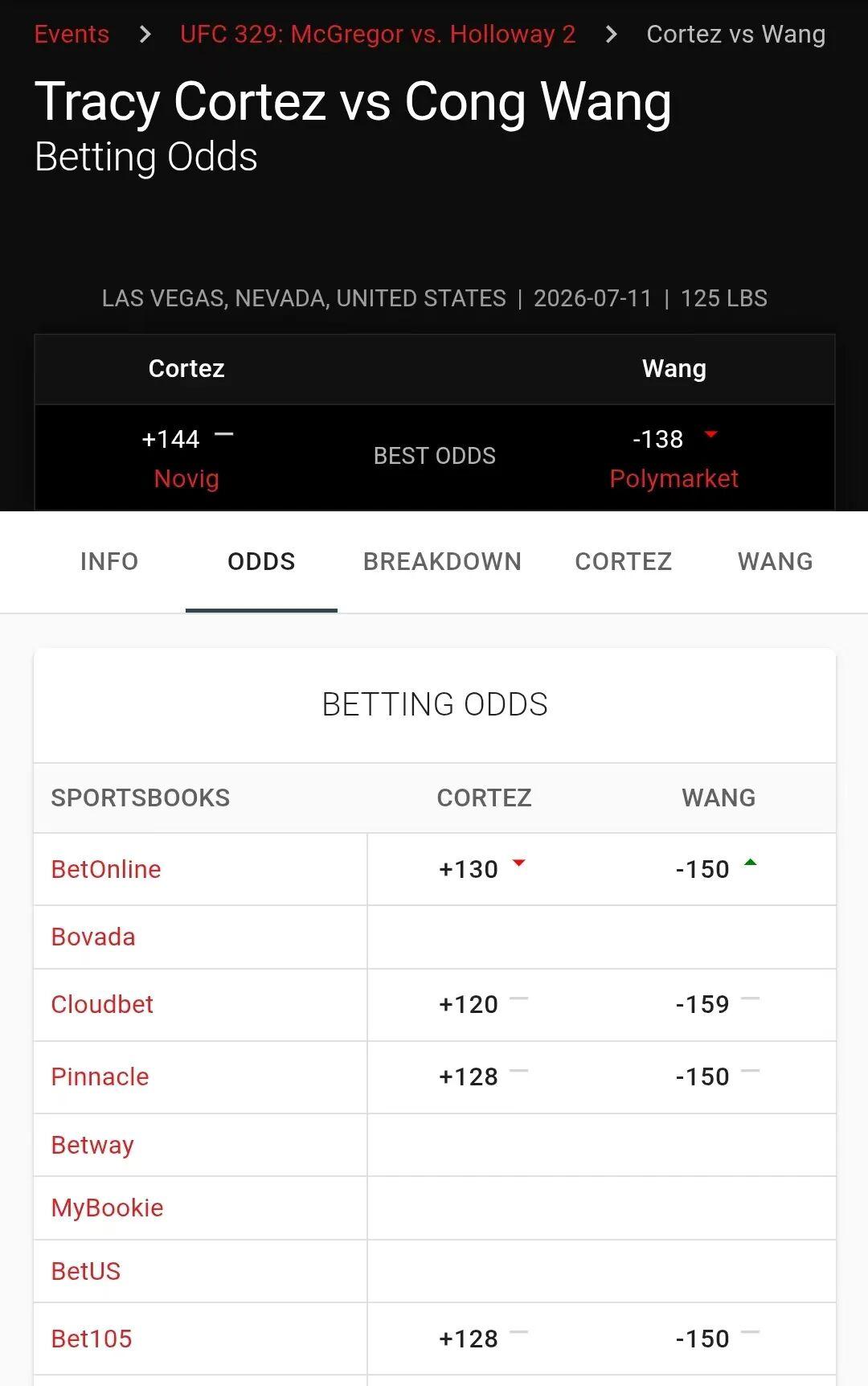The width and height of the screenshot is (868, 1386).
Task: Go back to the Events breadcrumb
Action: coord(72,35)
